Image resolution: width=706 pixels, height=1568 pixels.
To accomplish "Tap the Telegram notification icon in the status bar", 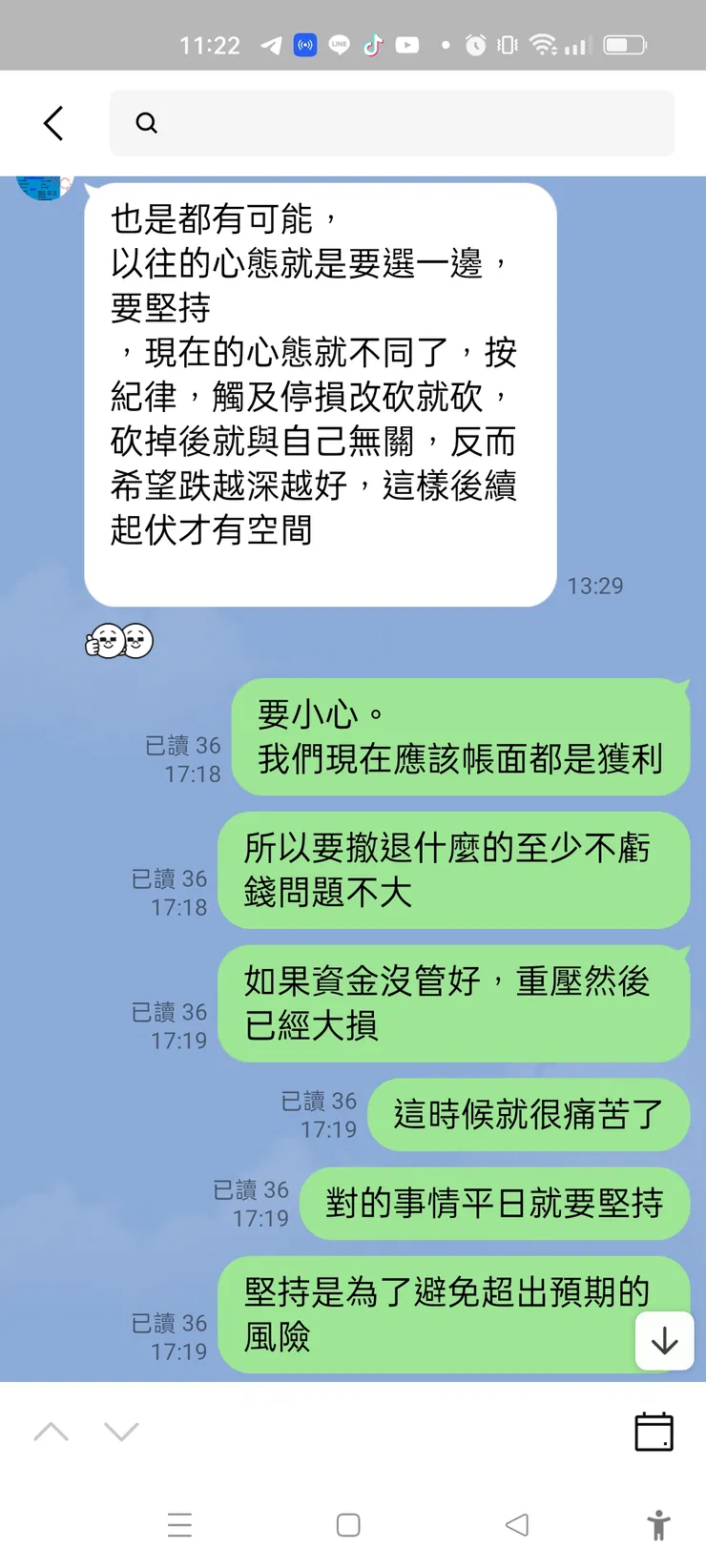I will pos(271,44).
